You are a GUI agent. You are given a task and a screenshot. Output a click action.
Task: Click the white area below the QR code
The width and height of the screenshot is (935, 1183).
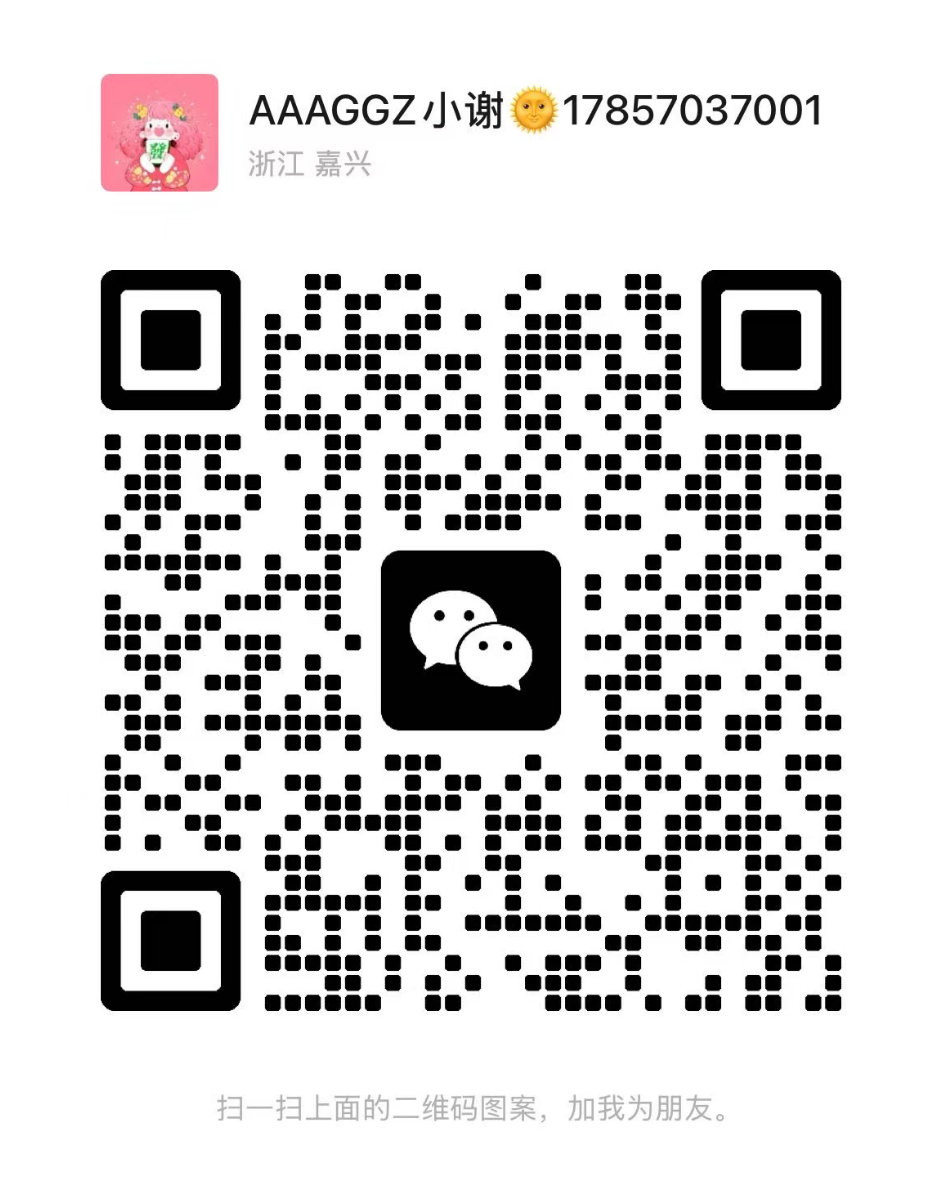(x=470, y=1055)
